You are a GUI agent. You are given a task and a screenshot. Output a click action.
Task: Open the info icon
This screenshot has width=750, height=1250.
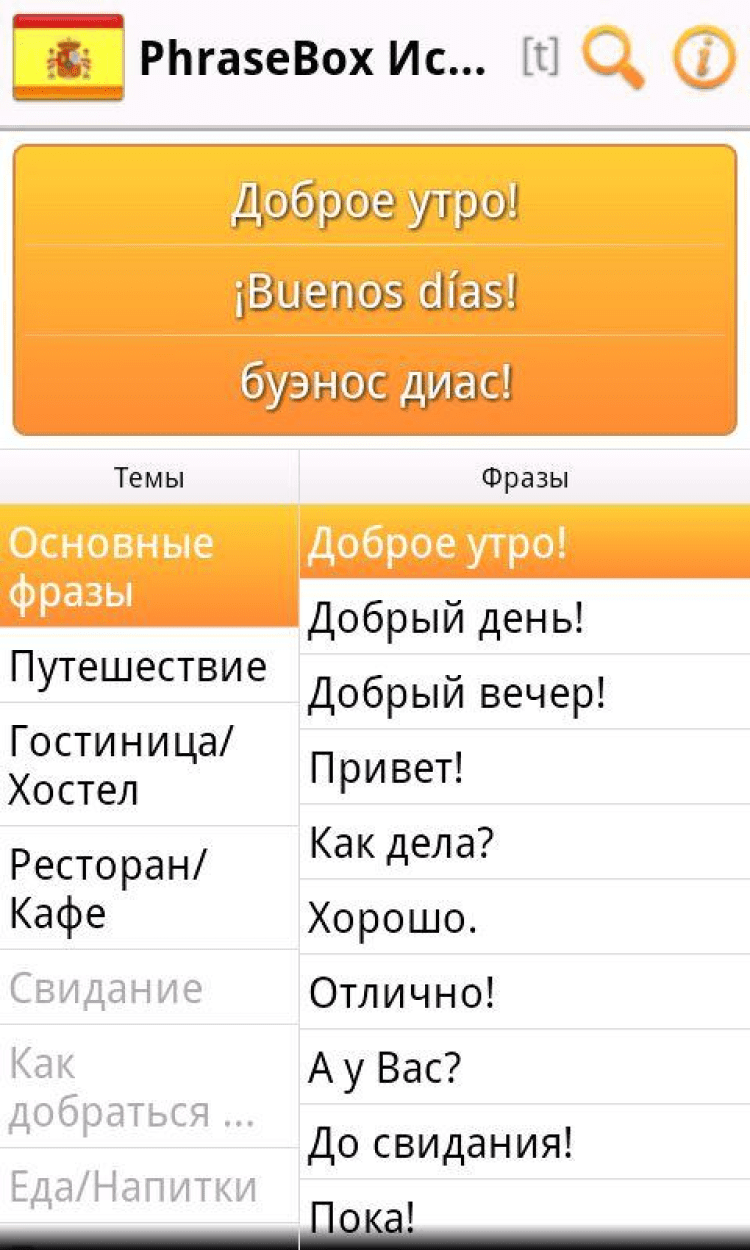[x=704, y=59]
